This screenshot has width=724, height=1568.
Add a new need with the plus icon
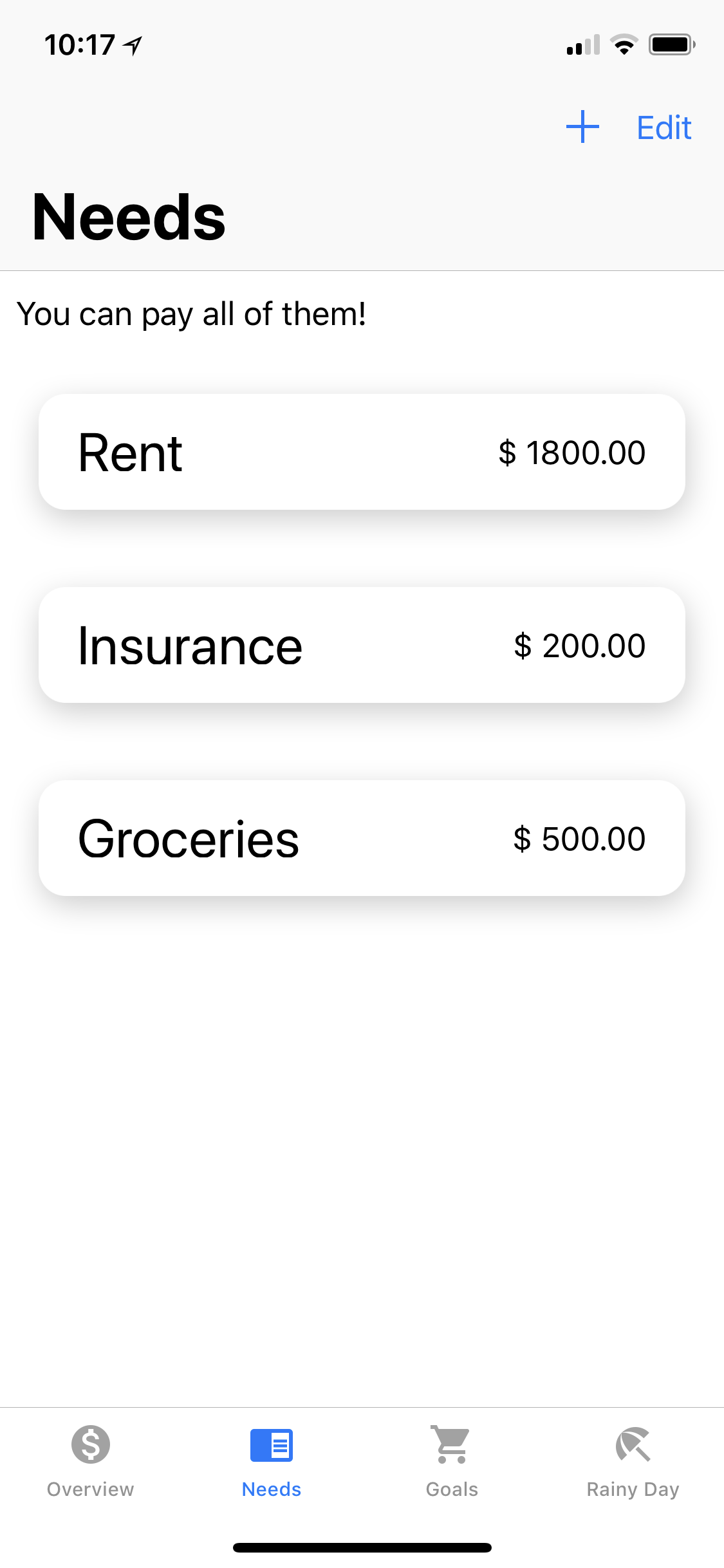(x=582, y=127)
